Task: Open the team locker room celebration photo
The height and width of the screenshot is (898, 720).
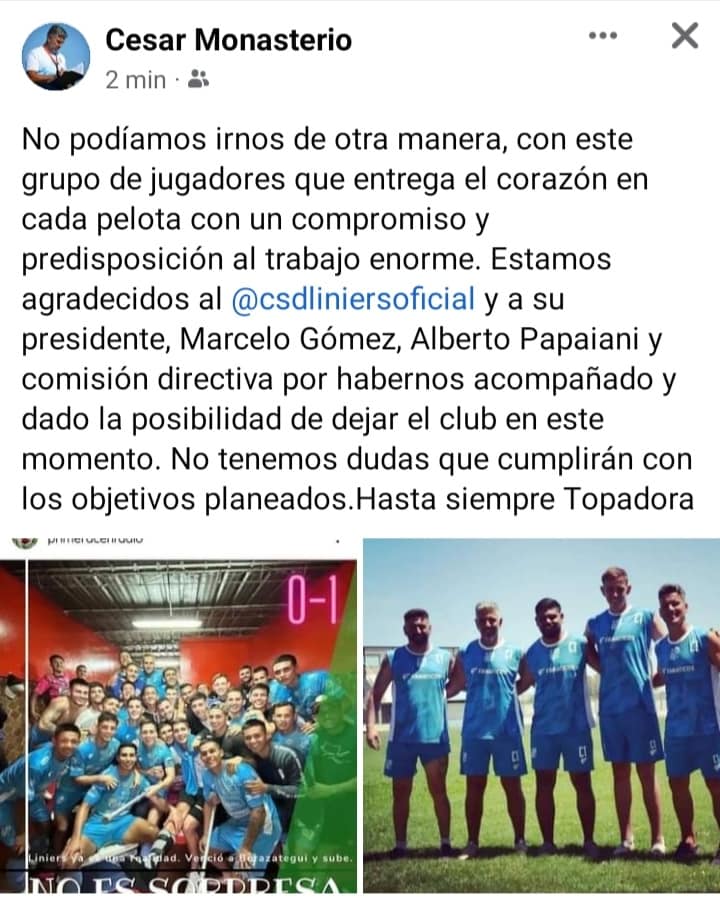Action: [178, 715]
